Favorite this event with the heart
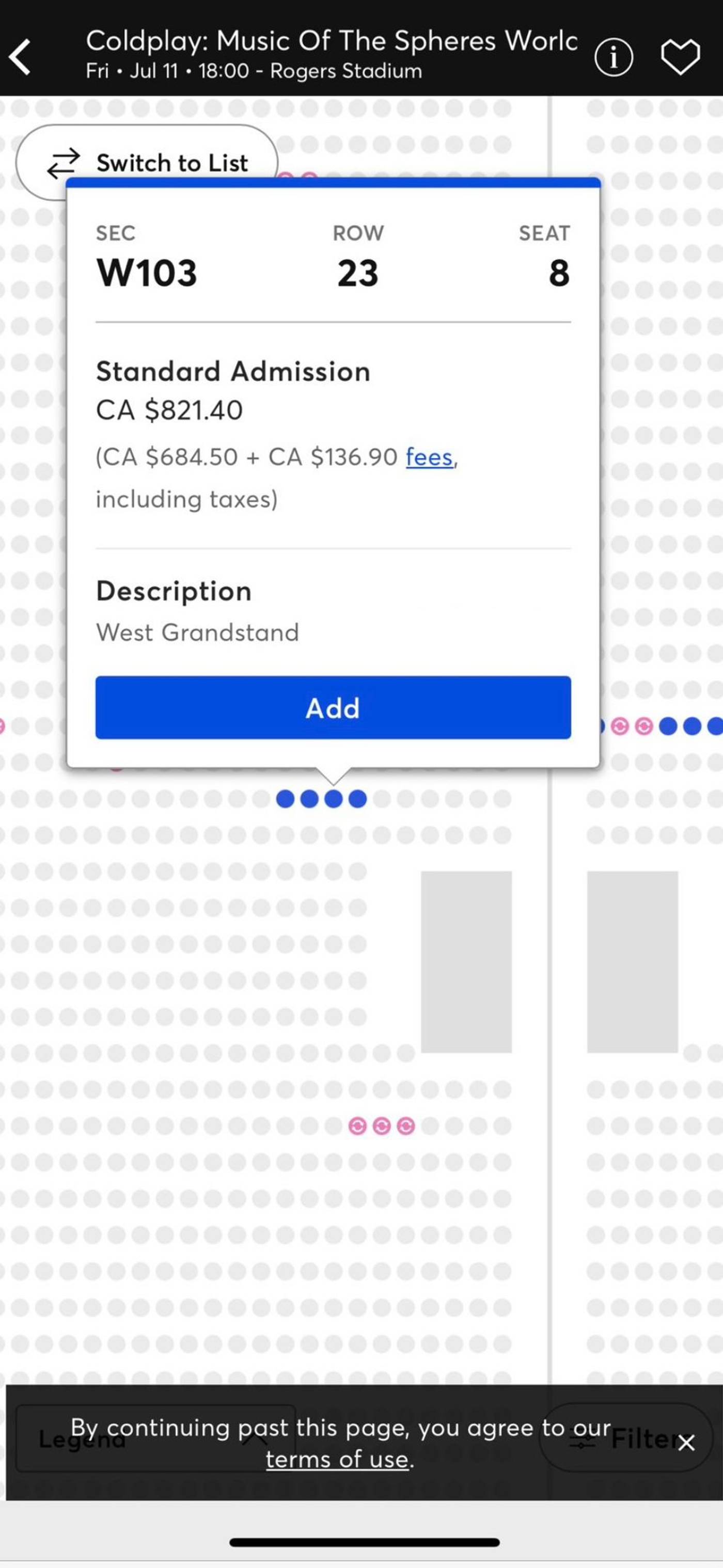 pyautogui.click(x=680, y=57)
